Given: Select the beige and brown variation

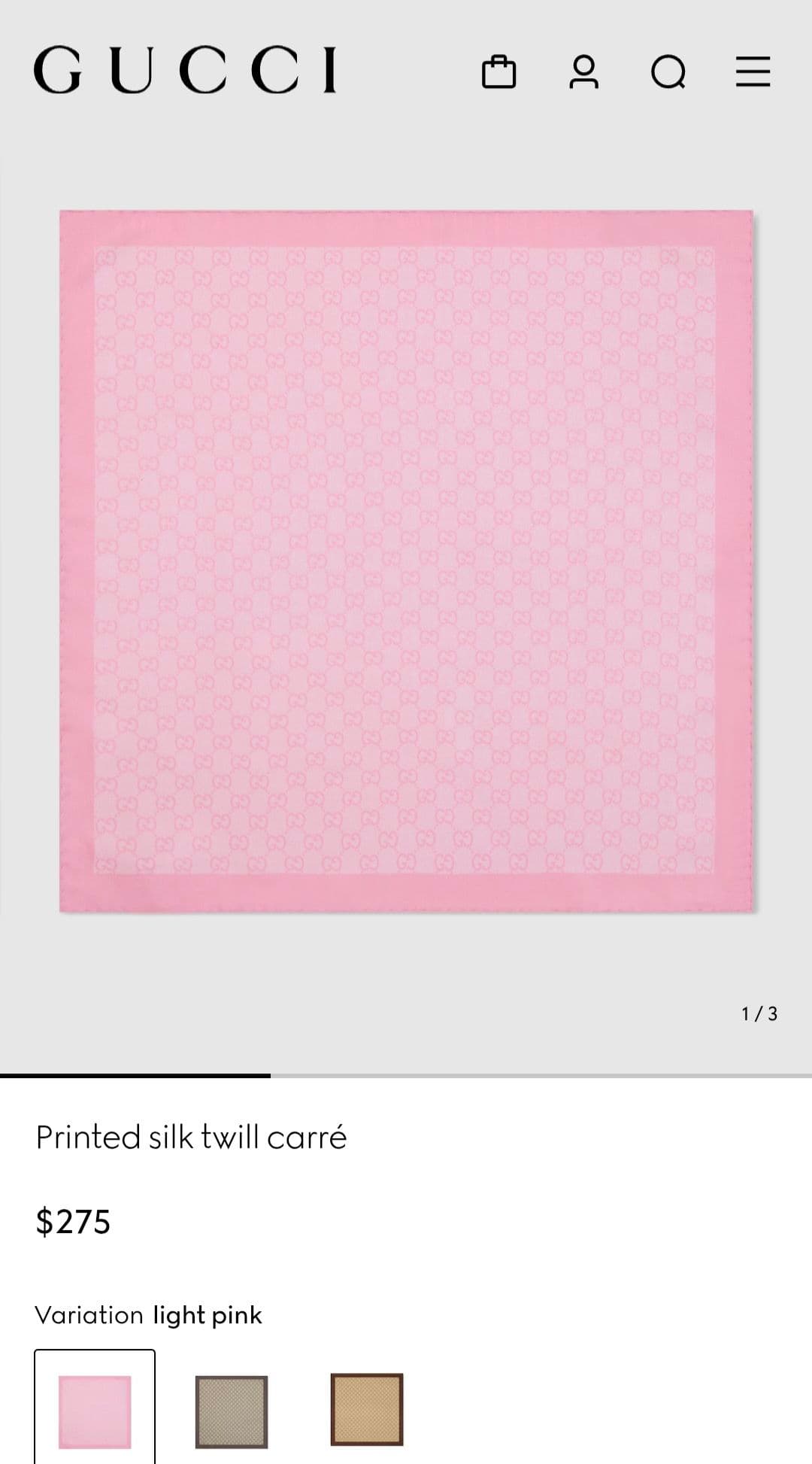Looking at the screenshot, I should (x=367, y=1410).
